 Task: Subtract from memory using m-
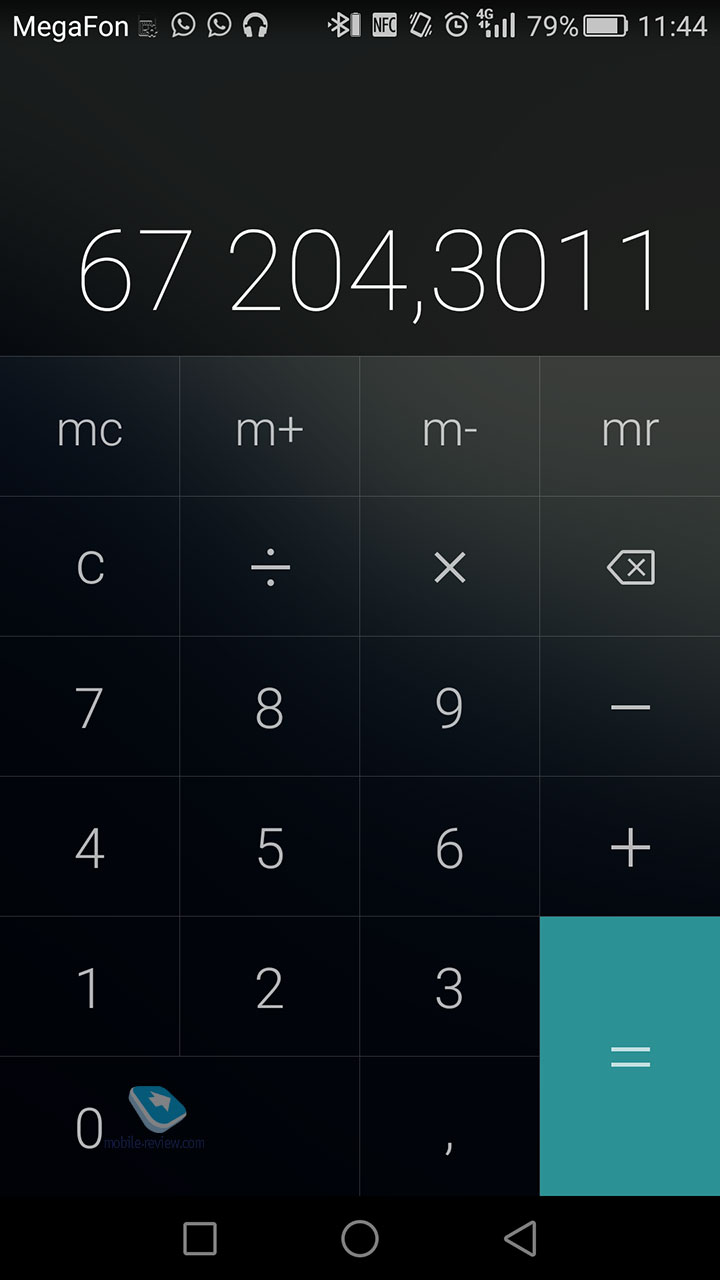coord(450,427)
